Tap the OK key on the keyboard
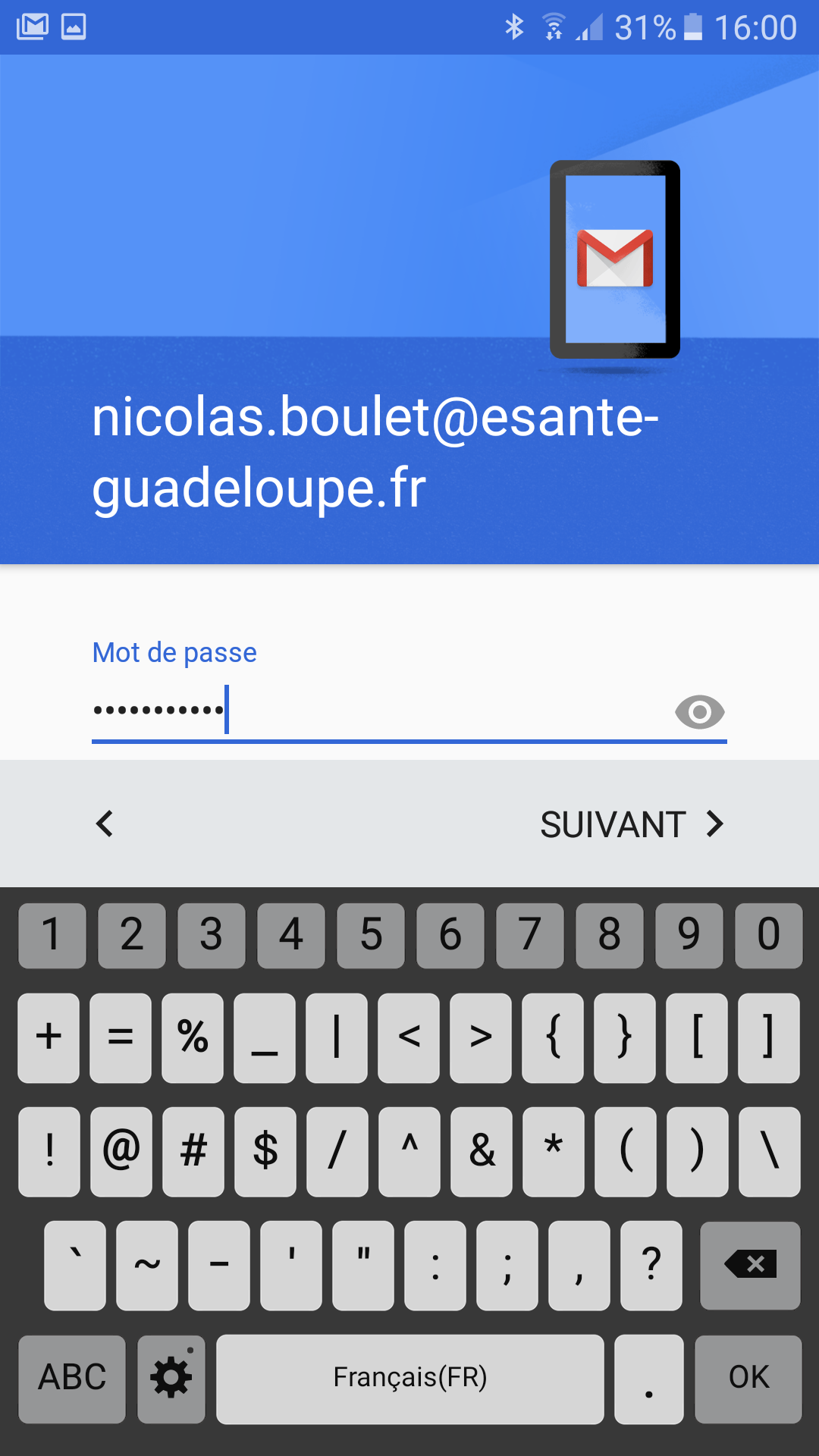Viewport: 819px width, 1456px height. pos(748,1378)
